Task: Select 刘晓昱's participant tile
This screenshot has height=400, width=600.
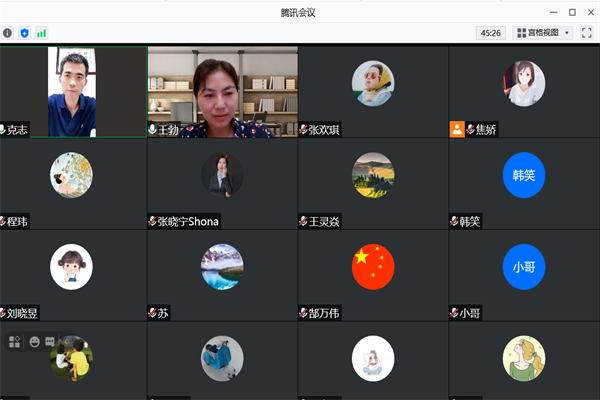Action: pyautogui.click(x=73, y=275)
